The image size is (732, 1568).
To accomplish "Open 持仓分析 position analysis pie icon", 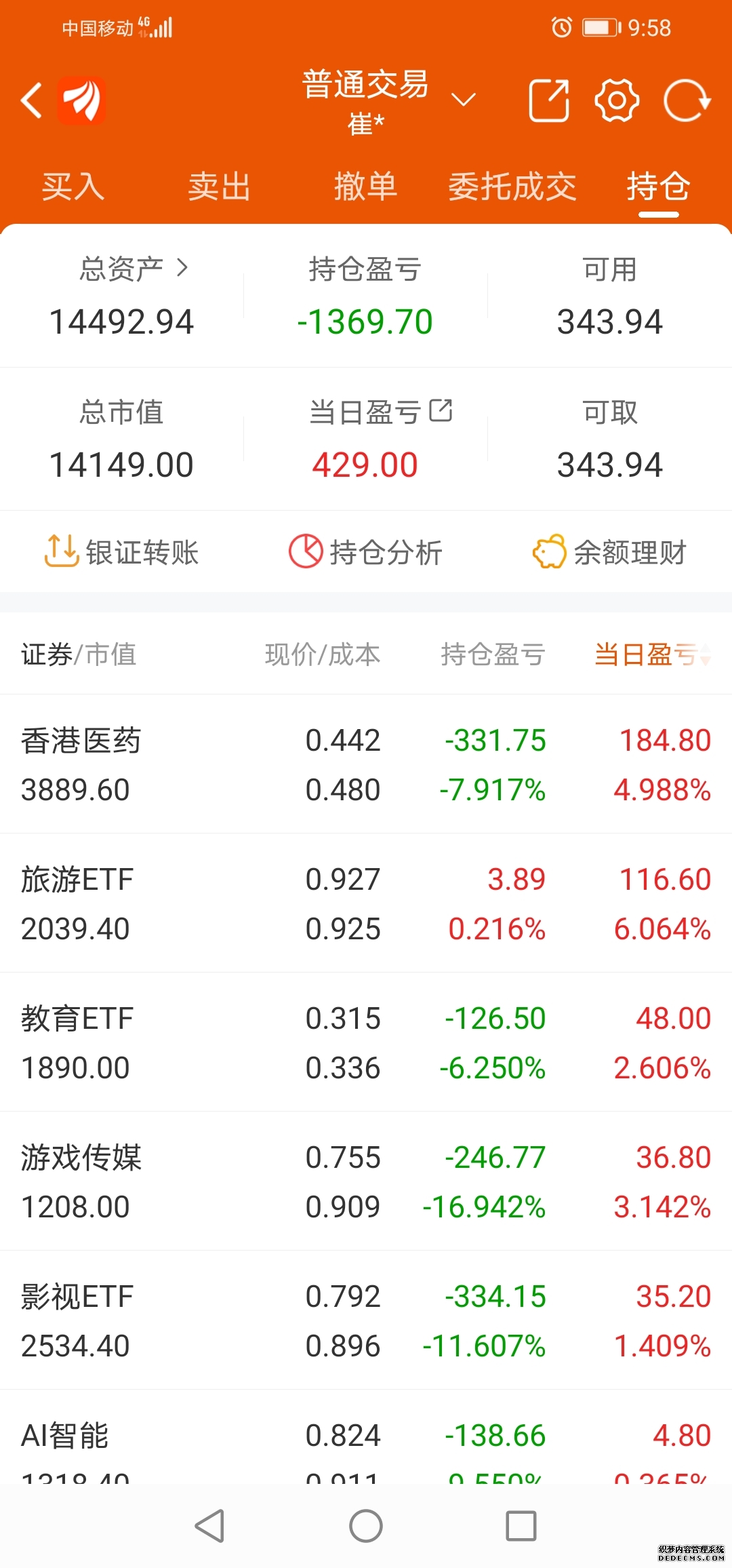I will coord(366,552).
